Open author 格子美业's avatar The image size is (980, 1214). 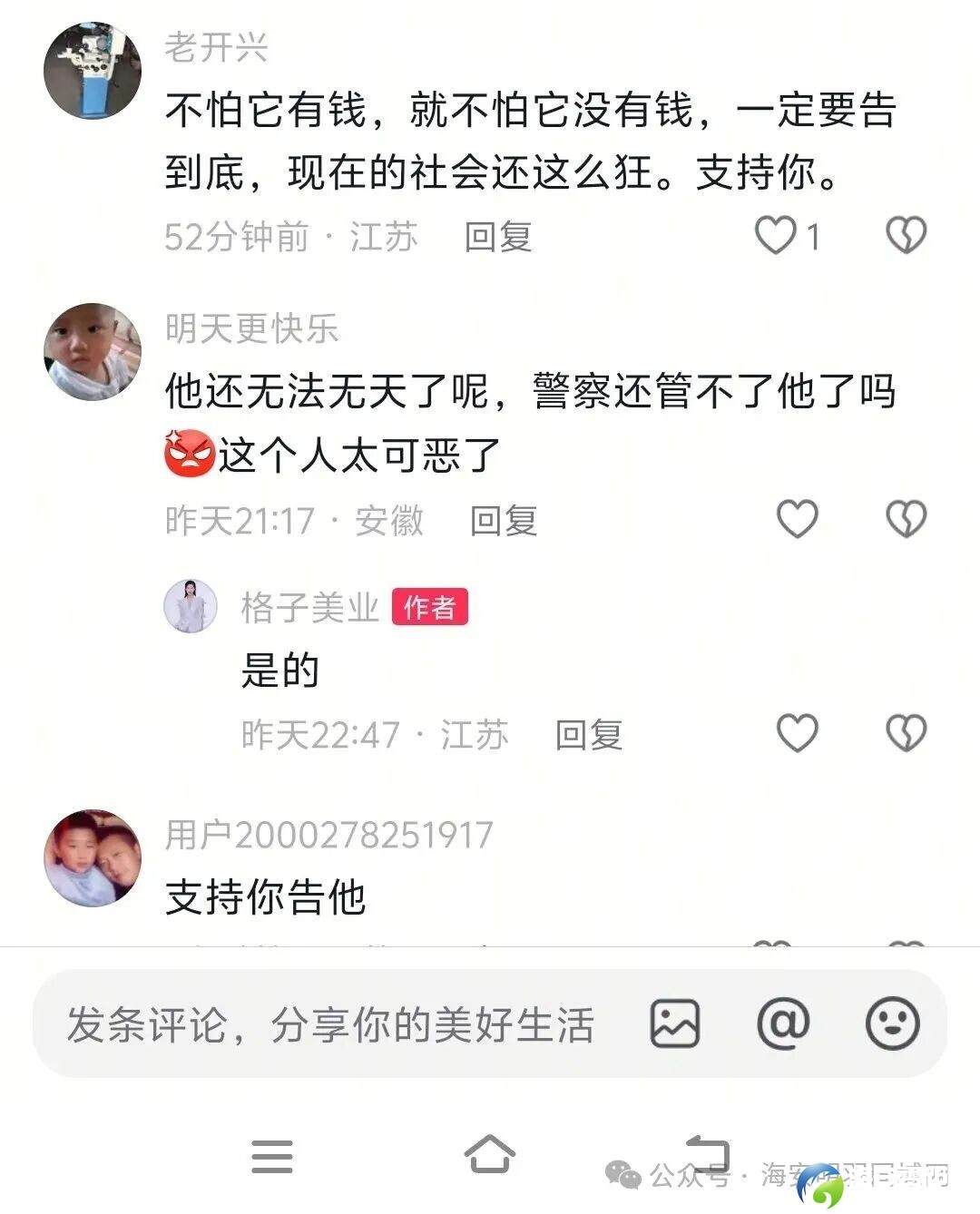click(191, 606)
